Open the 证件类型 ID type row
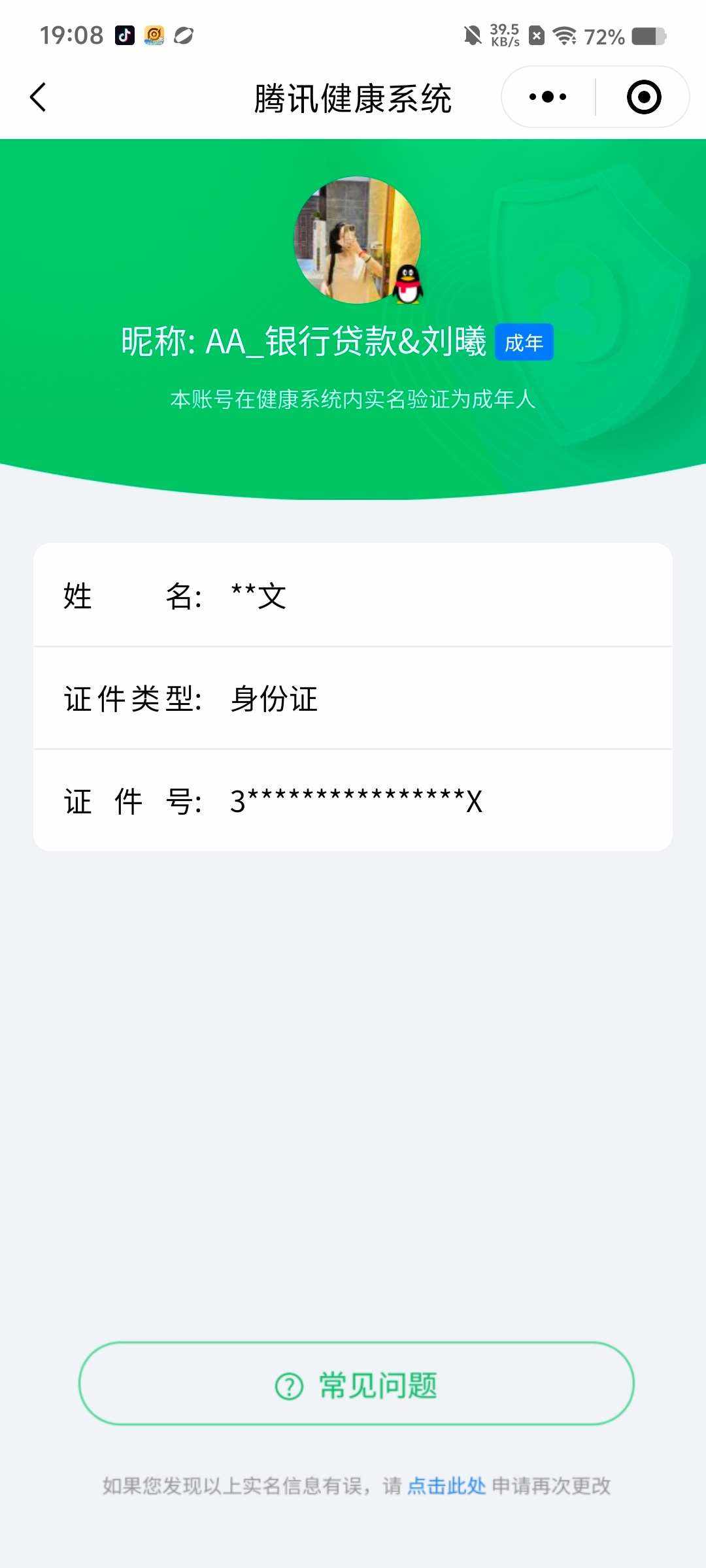 click(x=353, y=699)
